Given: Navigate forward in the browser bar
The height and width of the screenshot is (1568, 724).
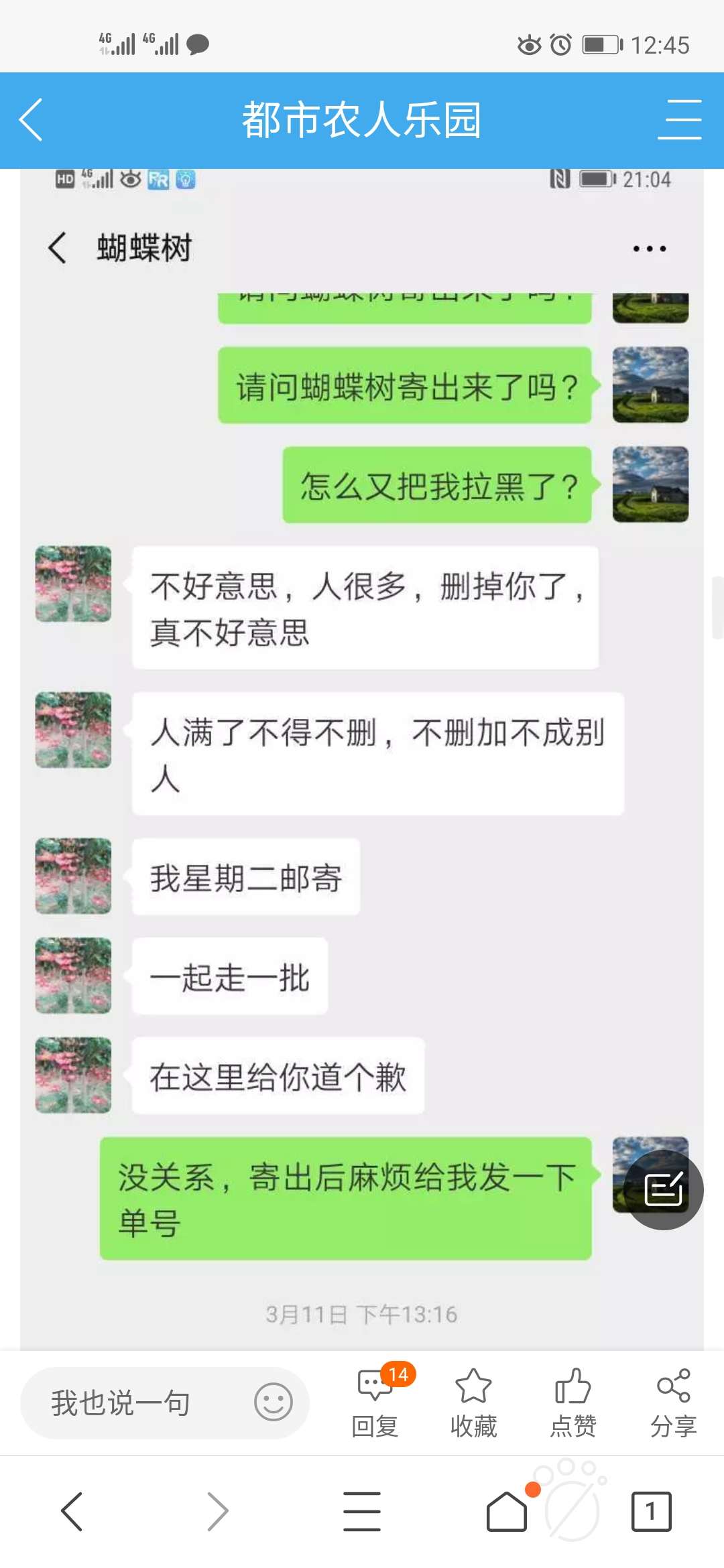Looking at the screenshot, I should 218,1512.
